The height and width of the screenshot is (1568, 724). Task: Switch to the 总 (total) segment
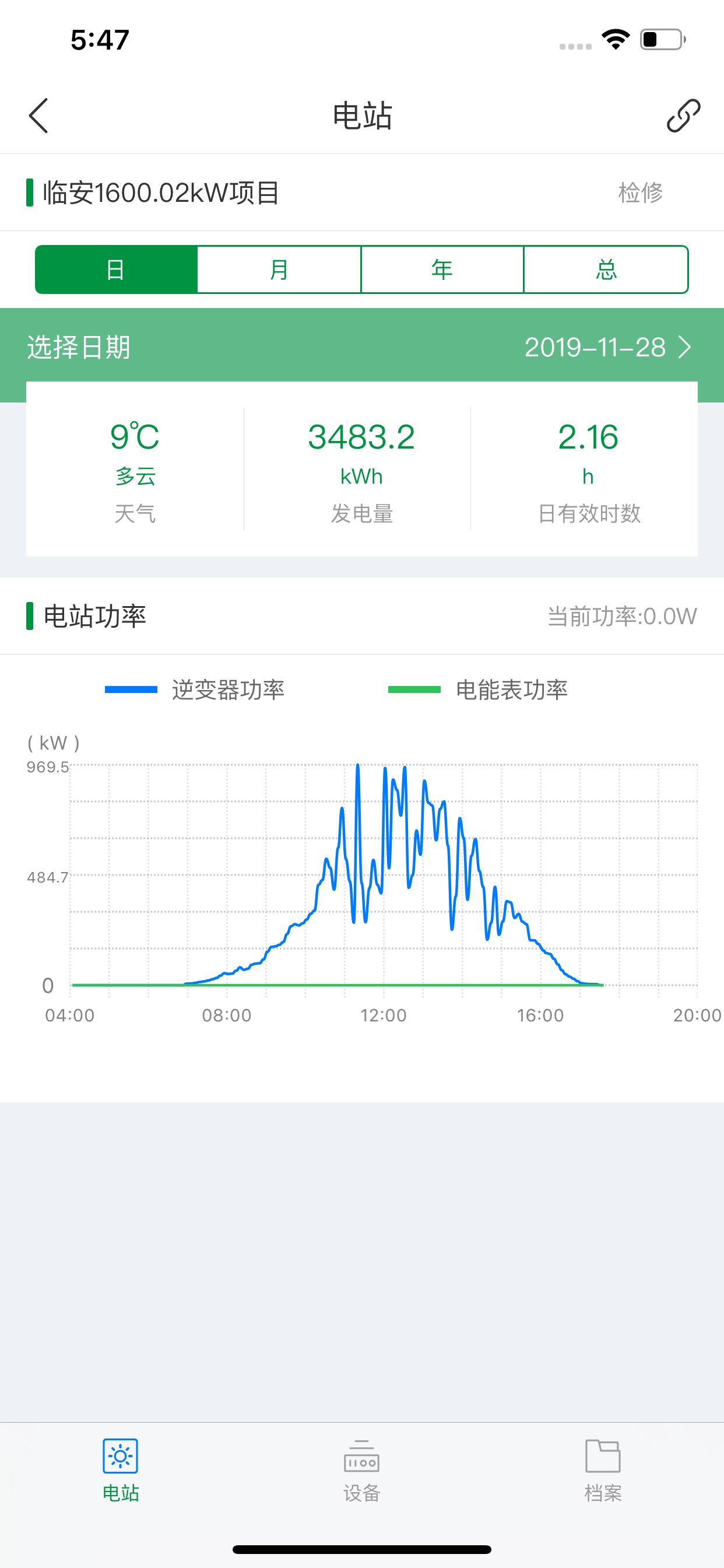606,269
